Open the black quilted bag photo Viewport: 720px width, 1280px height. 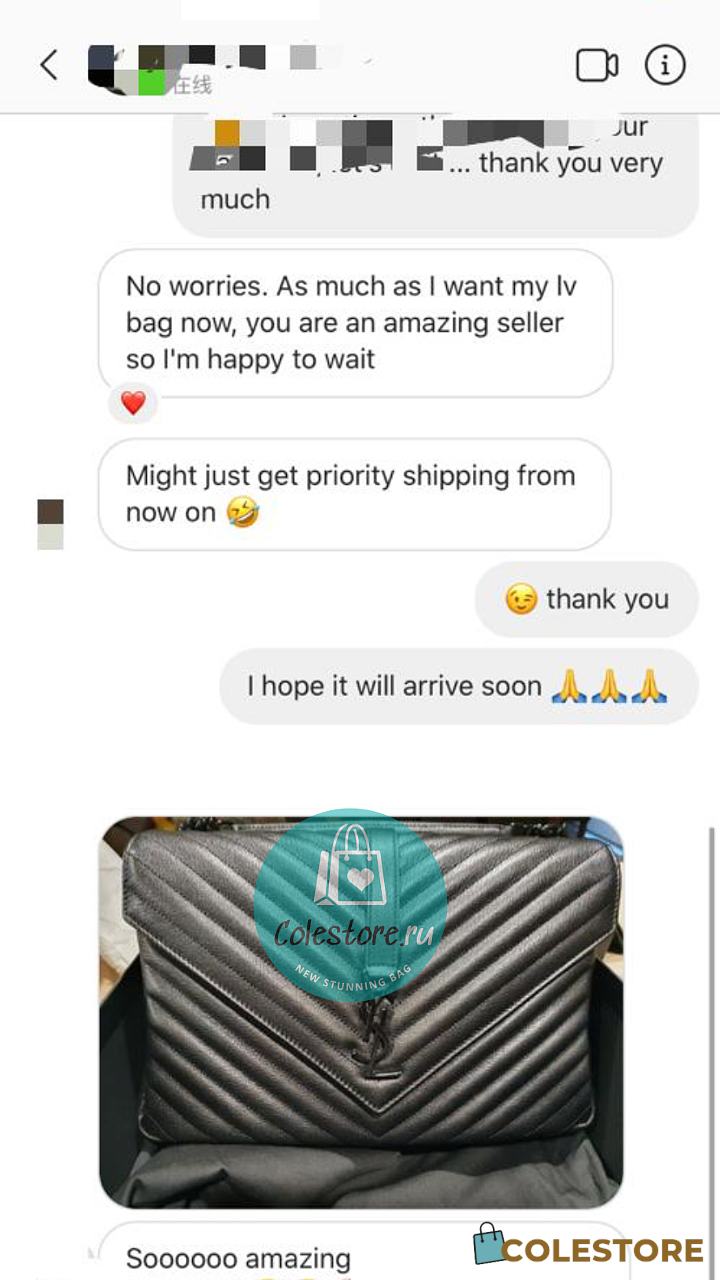pos(361,1012)
